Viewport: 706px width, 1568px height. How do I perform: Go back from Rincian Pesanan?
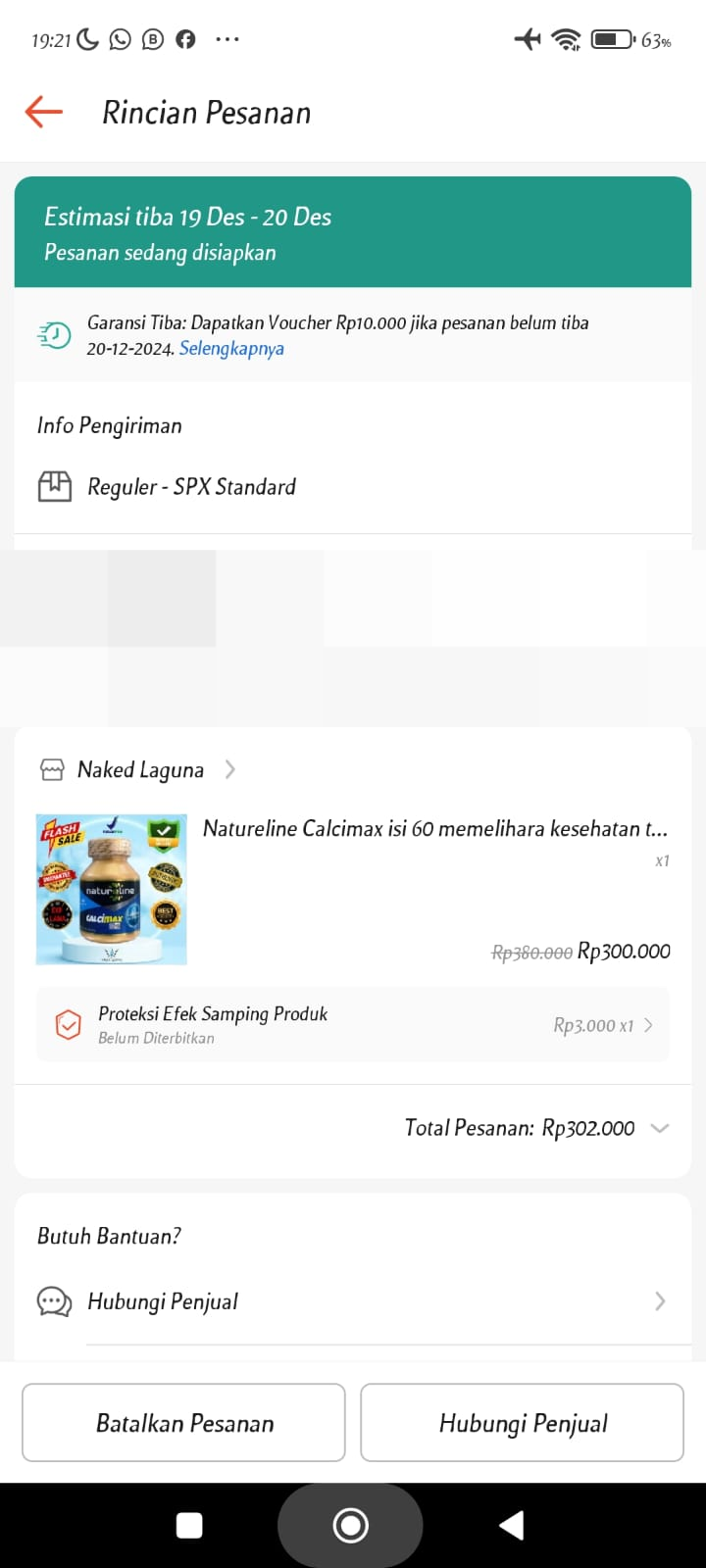(44, 112)
